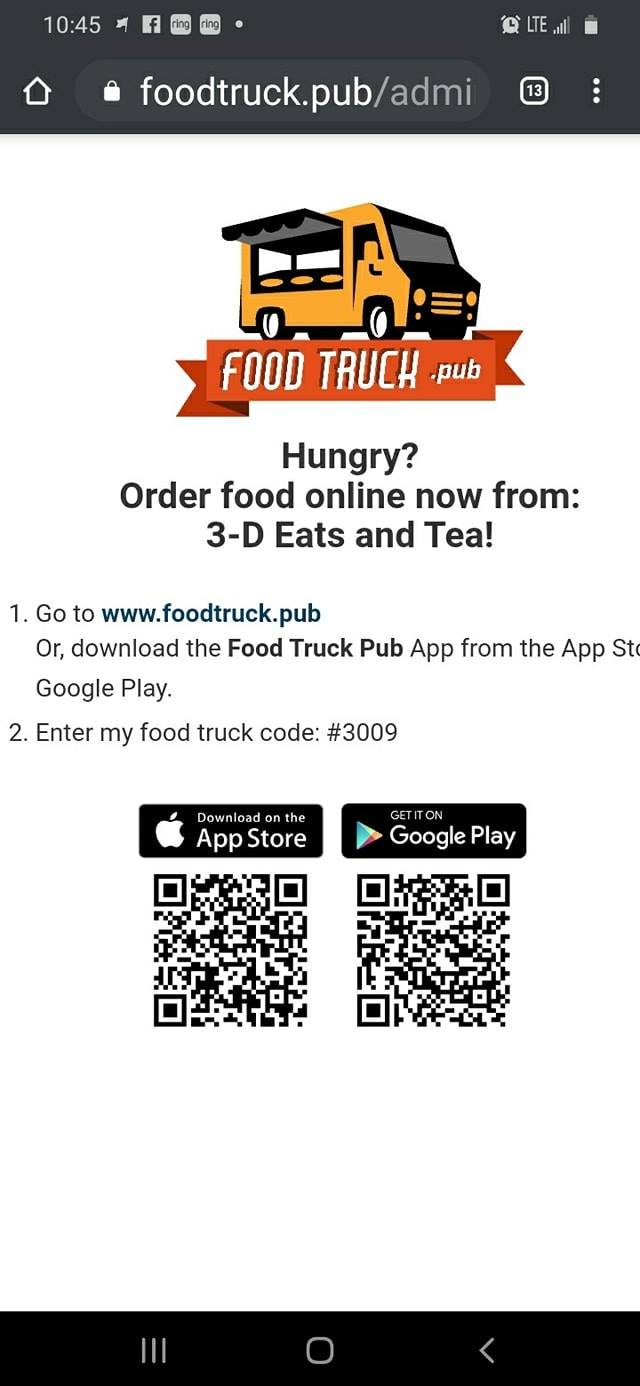Tap the Get it on Google Play badge

(x=433, y=831)
